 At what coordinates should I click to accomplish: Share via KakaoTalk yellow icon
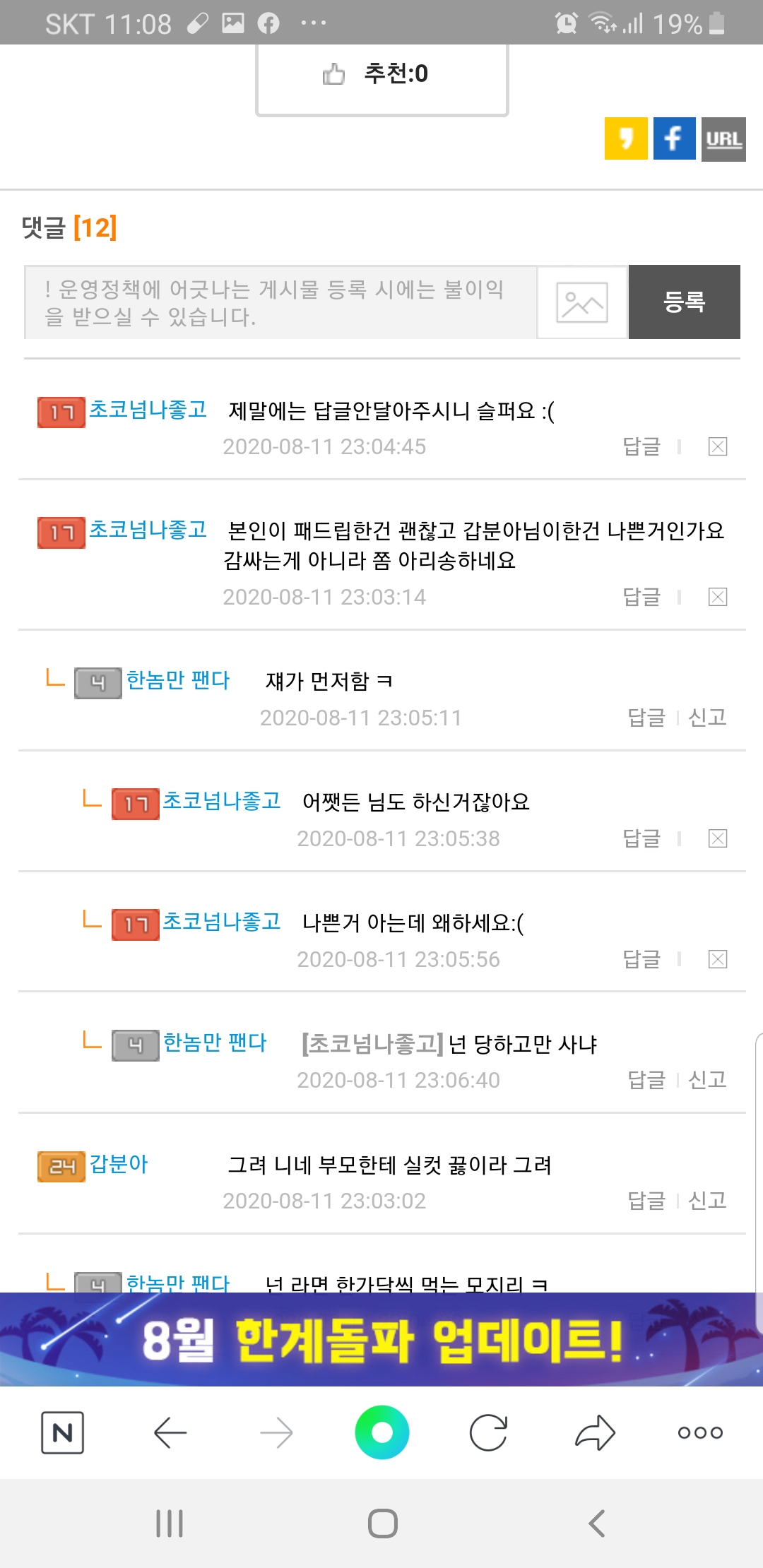point(626,138)
